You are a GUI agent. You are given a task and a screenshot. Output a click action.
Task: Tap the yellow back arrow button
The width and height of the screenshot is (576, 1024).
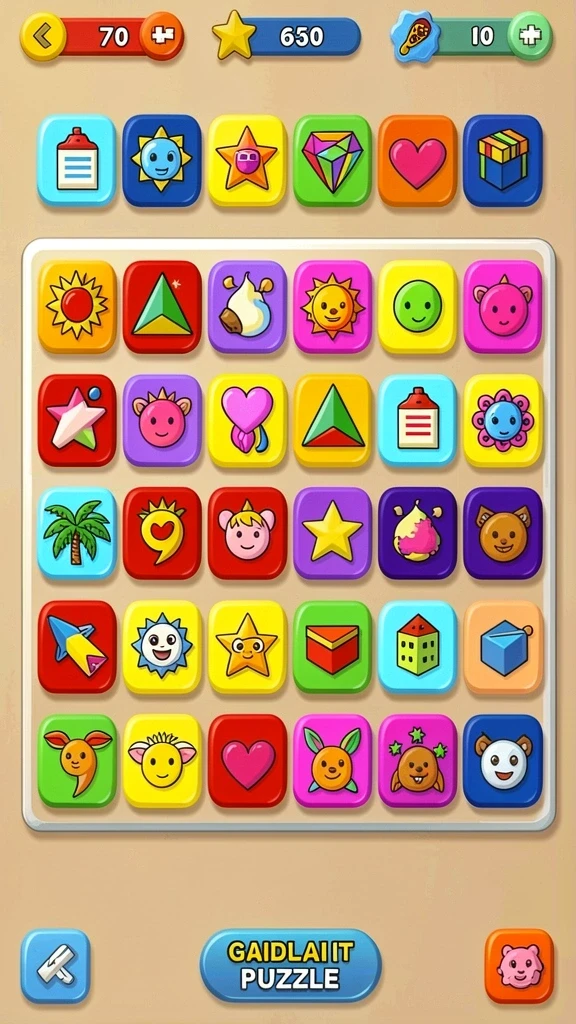pyautogui.click(x=43, y=37)
